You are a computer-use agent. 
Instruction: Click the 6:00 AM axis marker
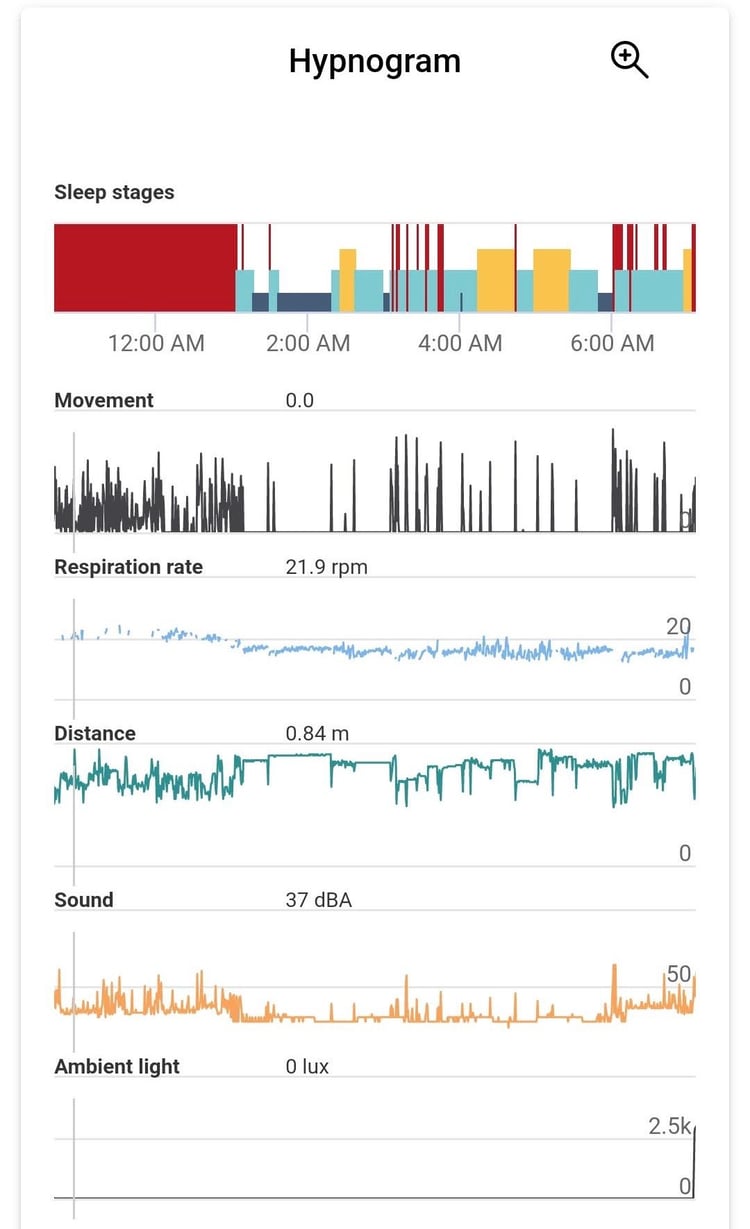click(x=610, y=343)
